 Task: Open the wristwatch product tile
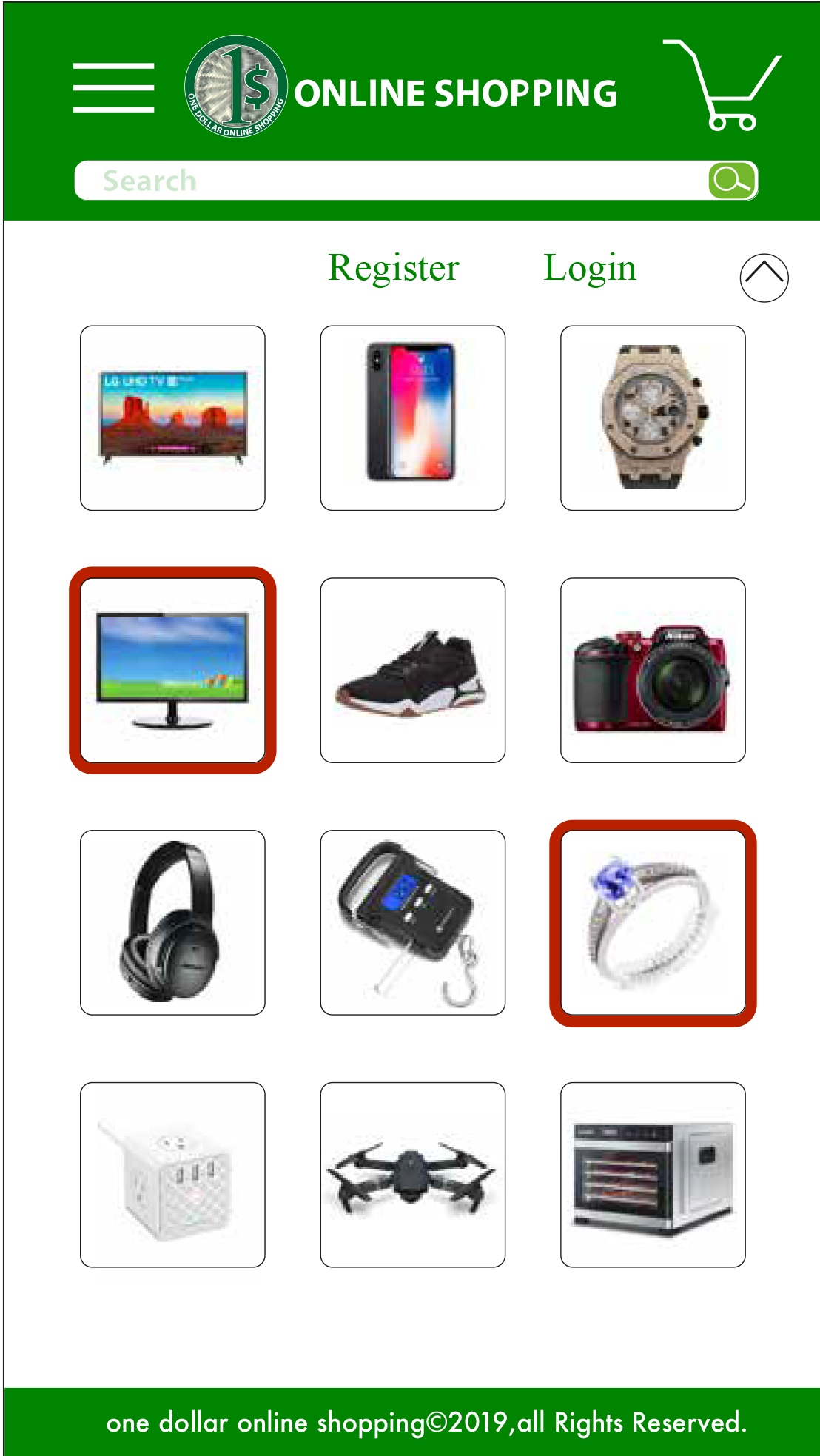pyautogui.click(x=652, y=418)
